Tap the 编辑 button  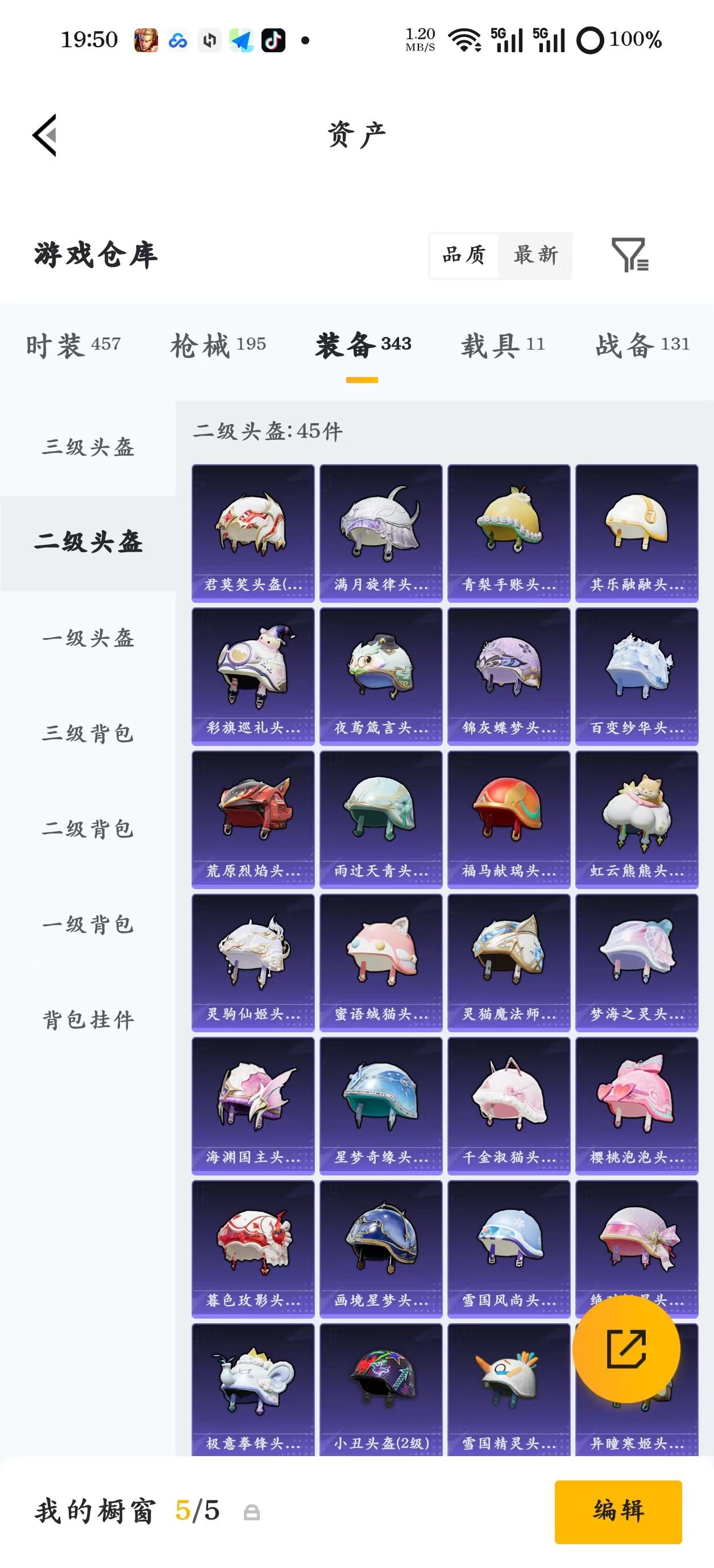click(x=618, y=1512)
